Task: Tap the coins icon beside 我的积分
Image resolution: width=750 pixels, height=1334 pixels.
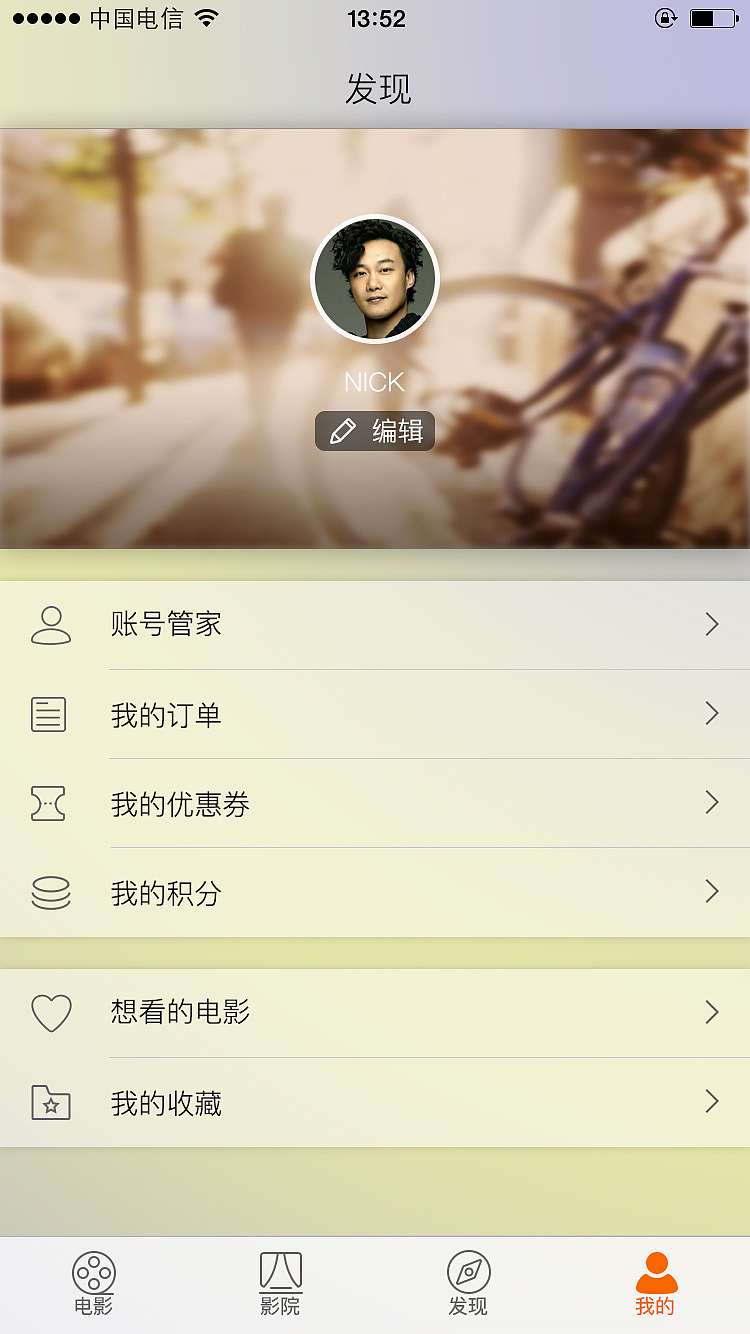Action: (x=49, y=891)
